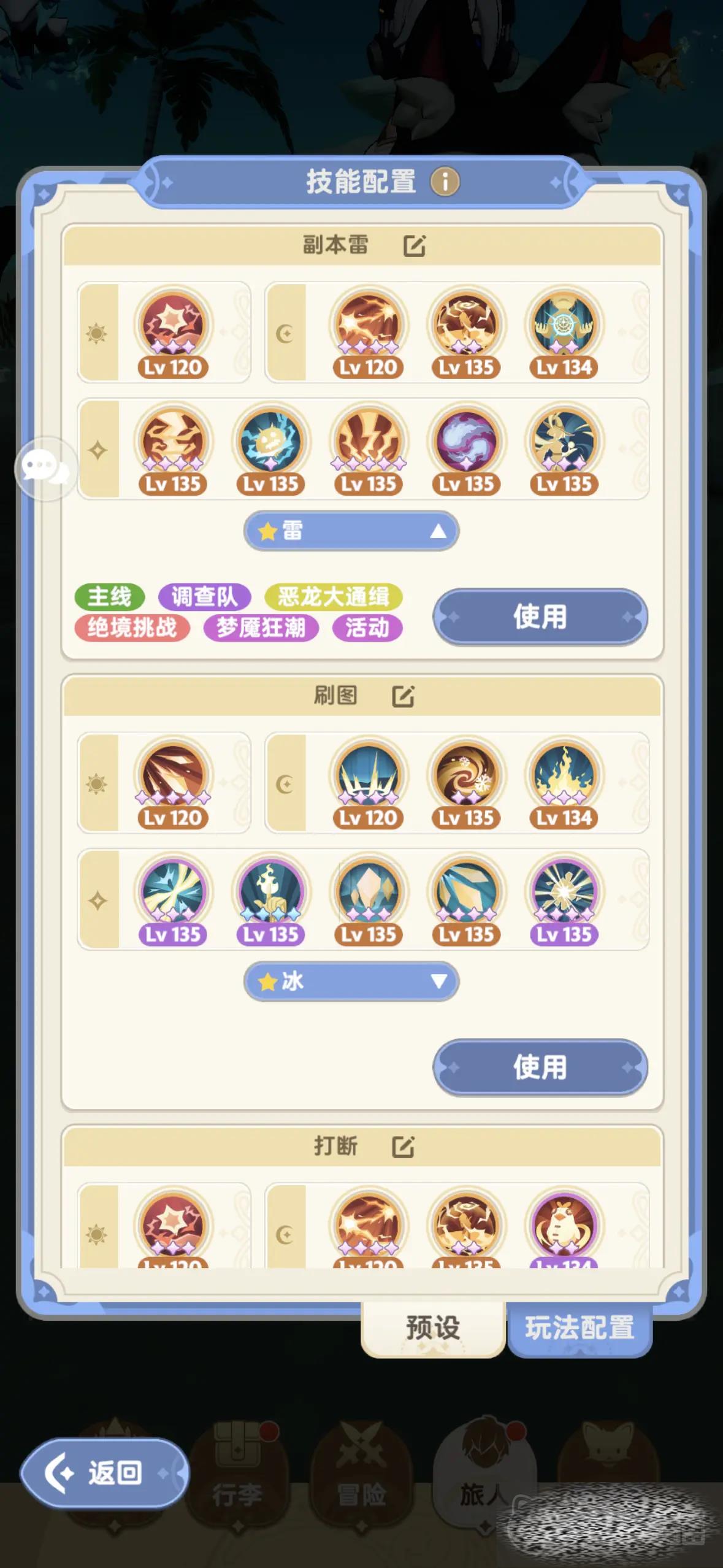723x1568 pixels.
Task: Edit the 刷图 preset name
Action: [403, 696]
